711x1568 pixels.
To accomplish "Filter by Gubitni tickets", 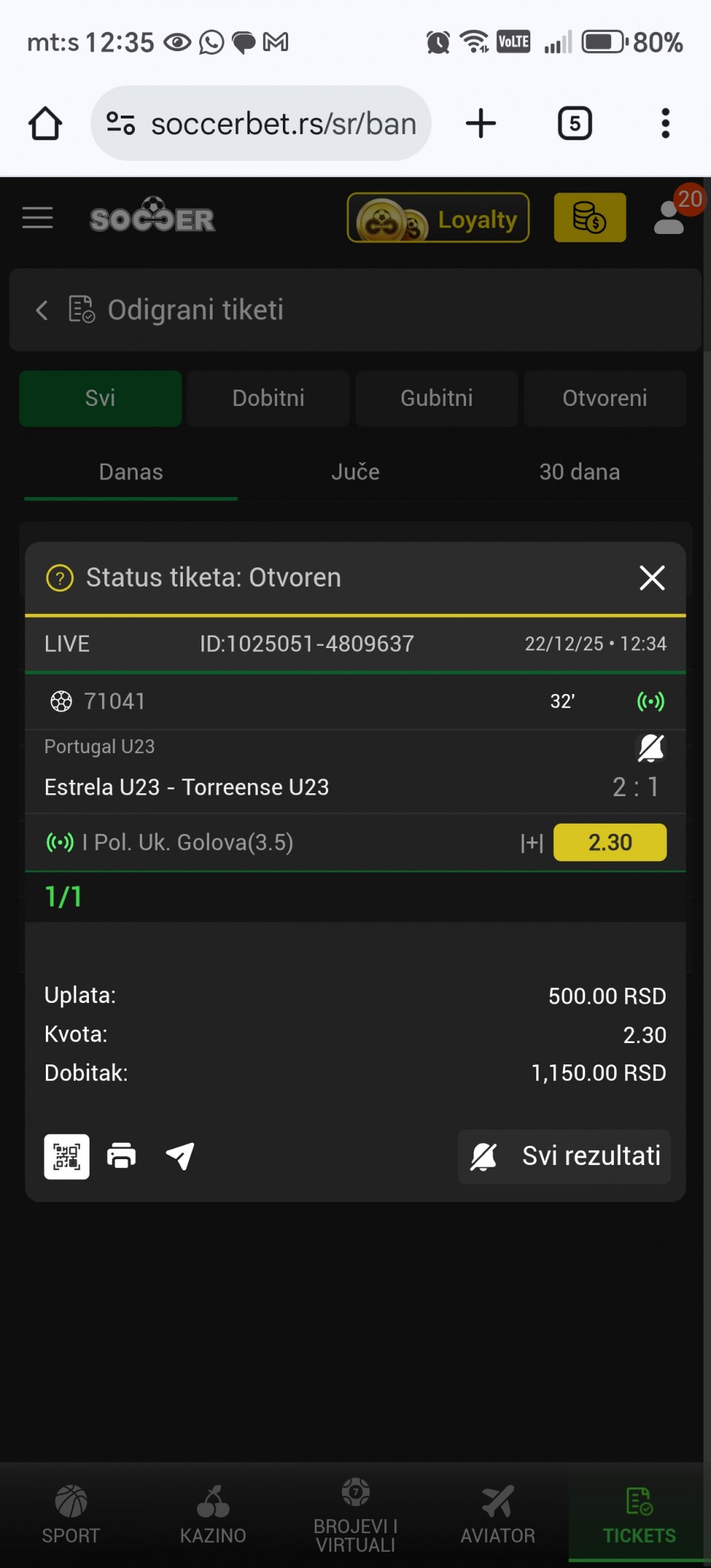I will [436, 398].
